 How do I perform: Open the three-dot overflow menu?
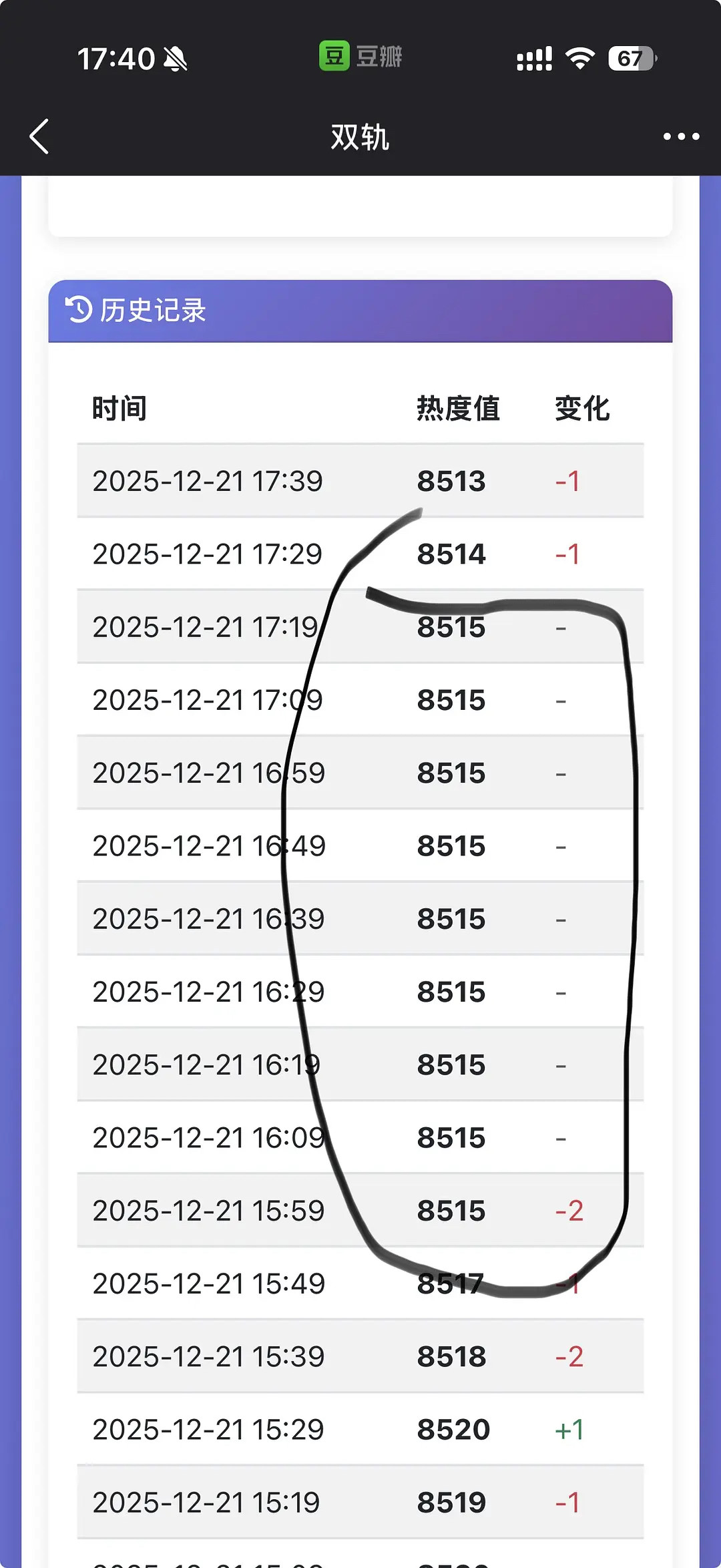(x=681, y=137)
